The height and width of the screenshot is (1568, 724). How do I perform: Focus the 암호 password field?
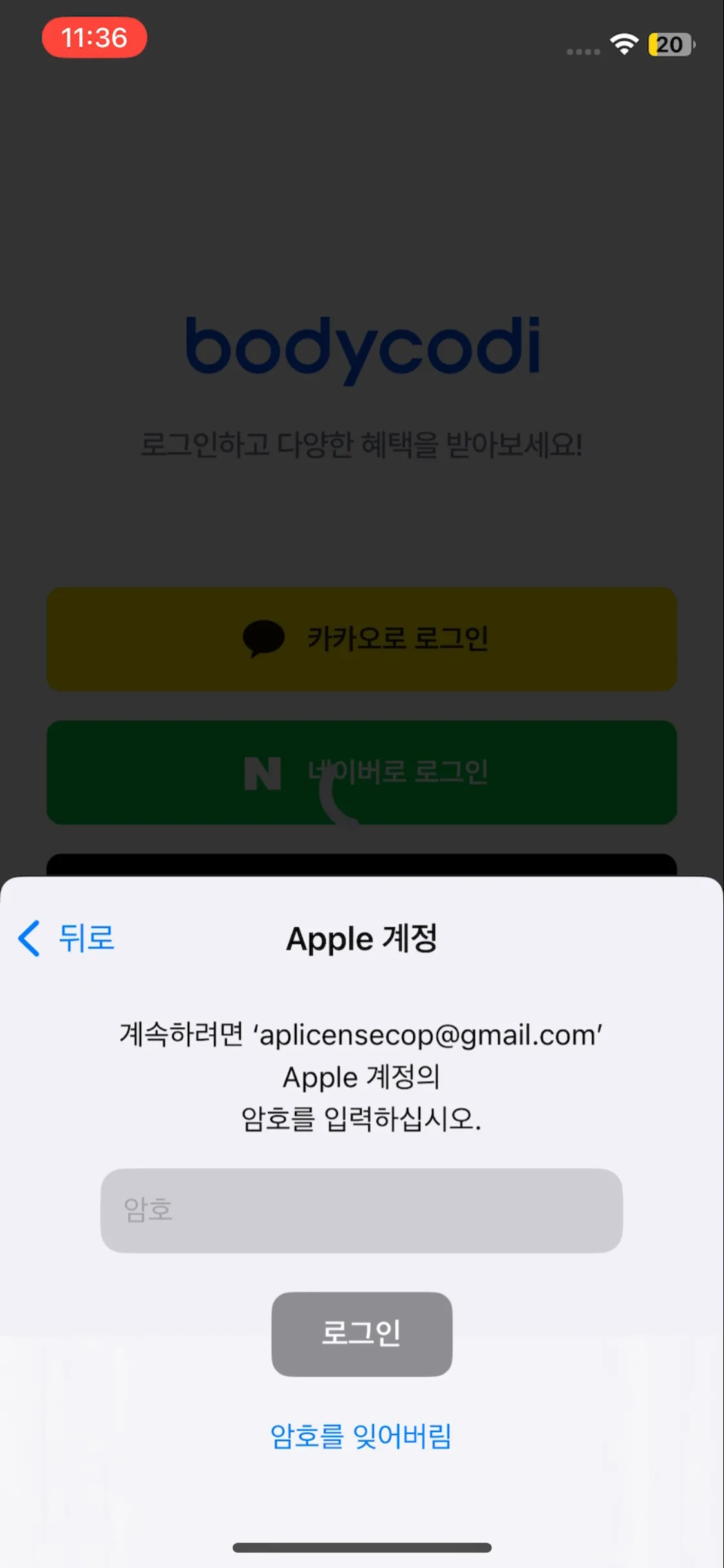[x=361, y=1210]
